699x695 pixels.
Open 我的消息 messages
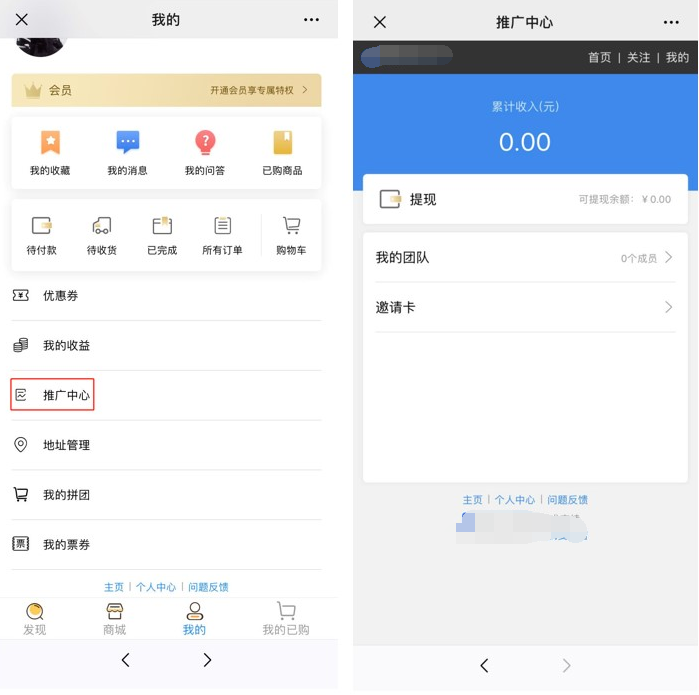pos(127,154)
